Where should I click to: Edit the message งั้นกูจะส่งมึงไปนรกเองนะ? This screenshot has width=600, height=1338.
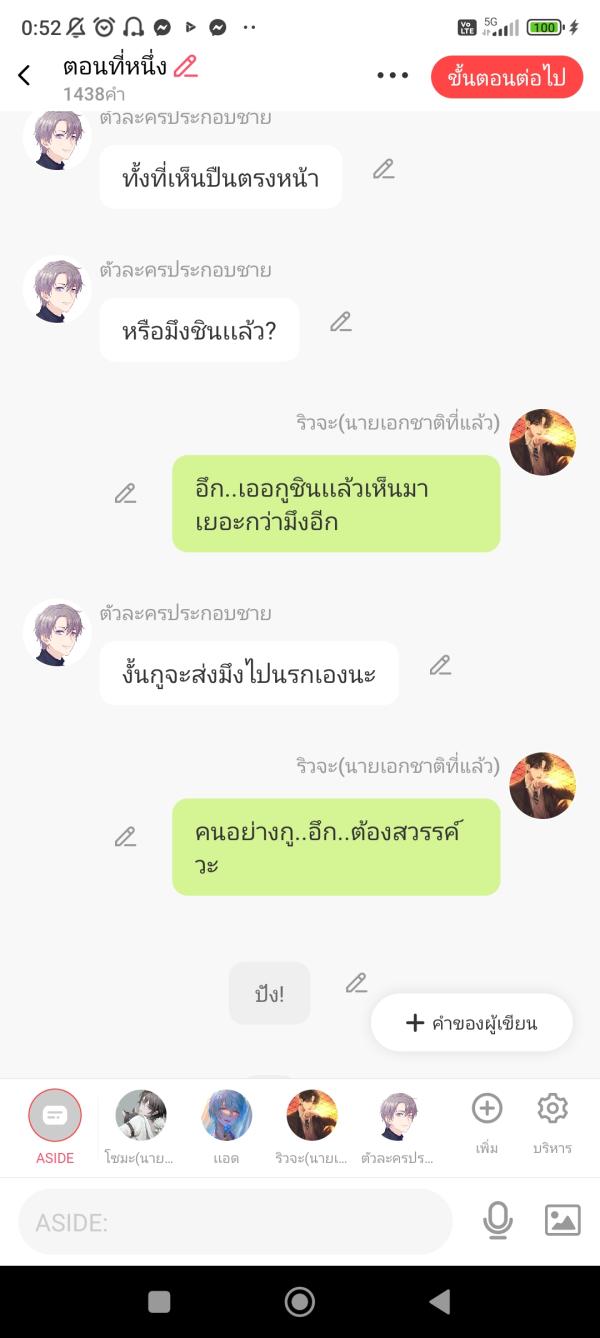[440, 665]
